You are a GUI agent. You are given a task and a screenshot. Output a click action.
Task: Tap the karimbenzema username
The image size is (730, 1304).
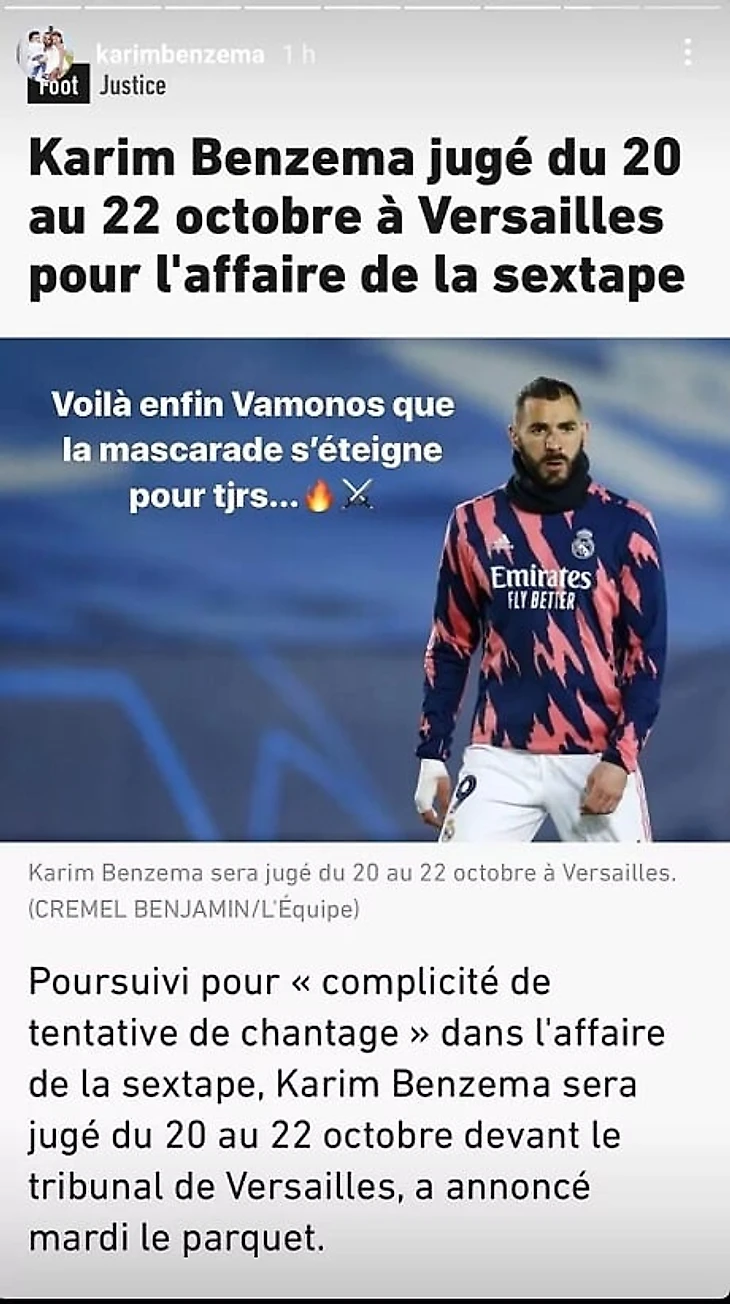pyautogui.click(x=180, y=54)
